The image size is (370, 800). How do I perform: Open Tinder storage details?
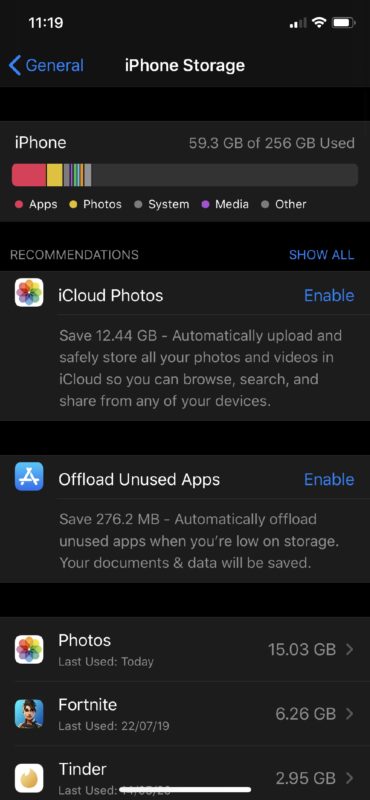tap(185, 773)
